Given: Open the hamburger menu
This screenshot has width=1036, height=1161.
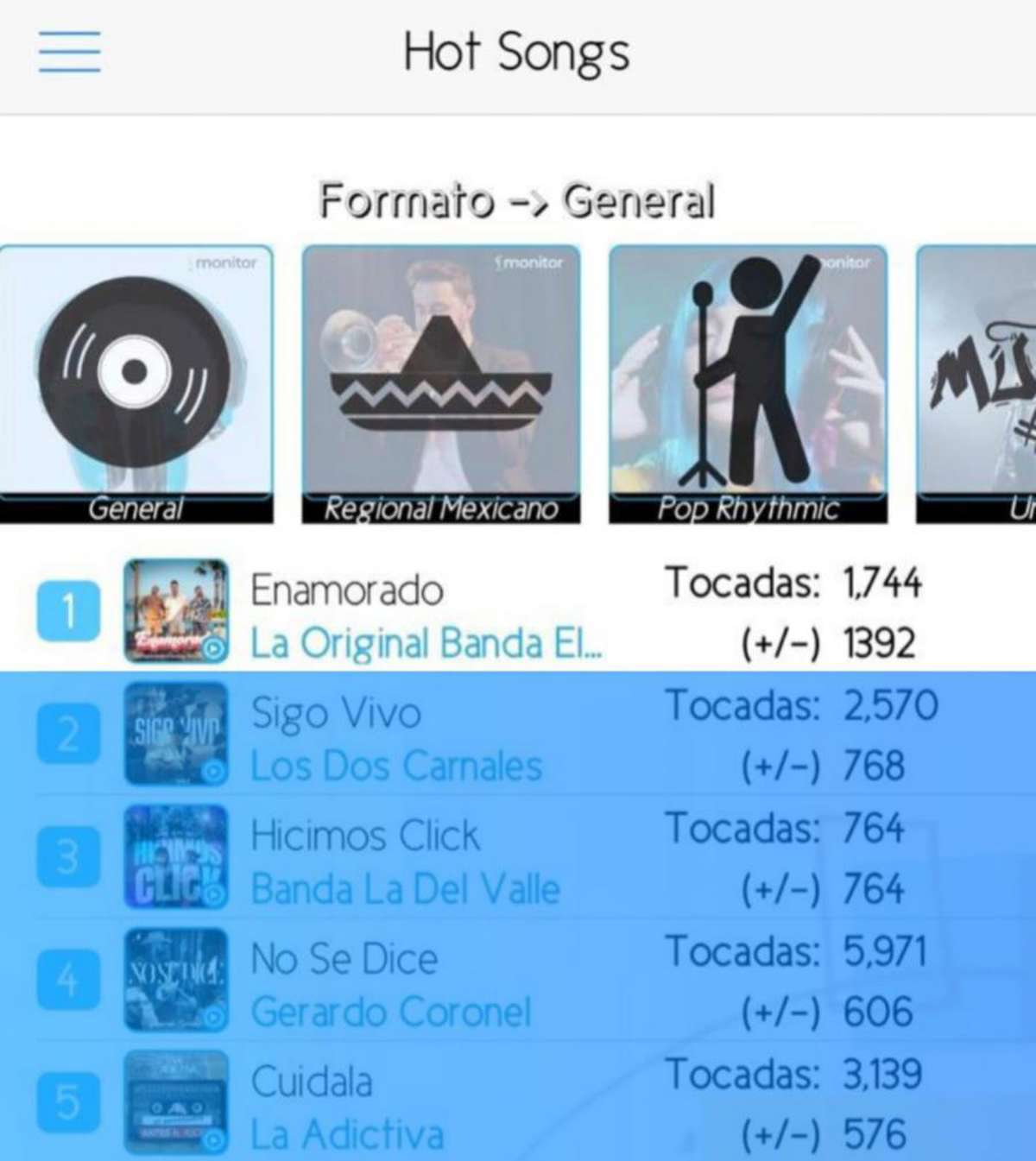Looking at the screenshot, I should click(x=70, y=52).
